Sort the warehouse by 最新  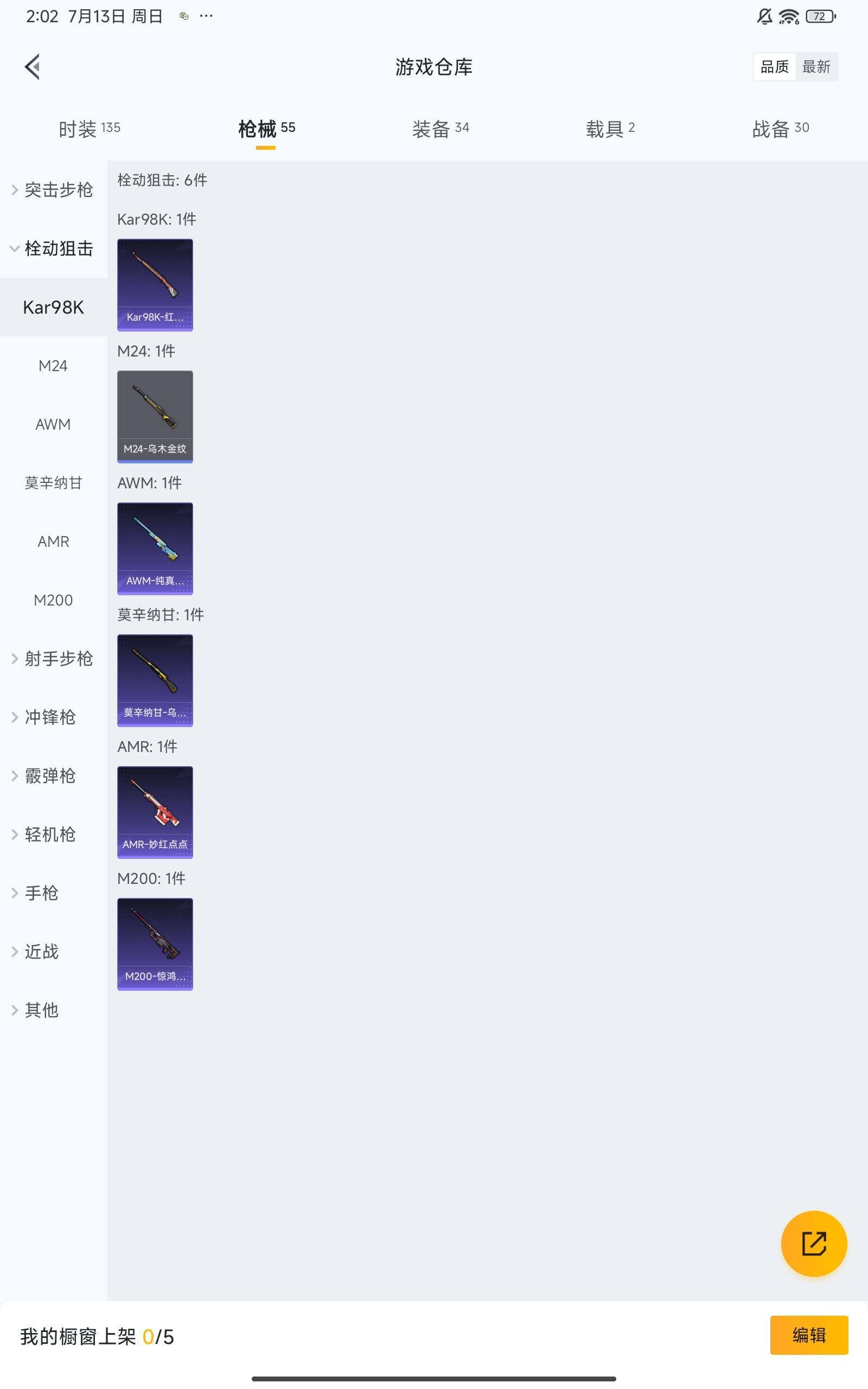pyautogui.click(x=816, y=67)
